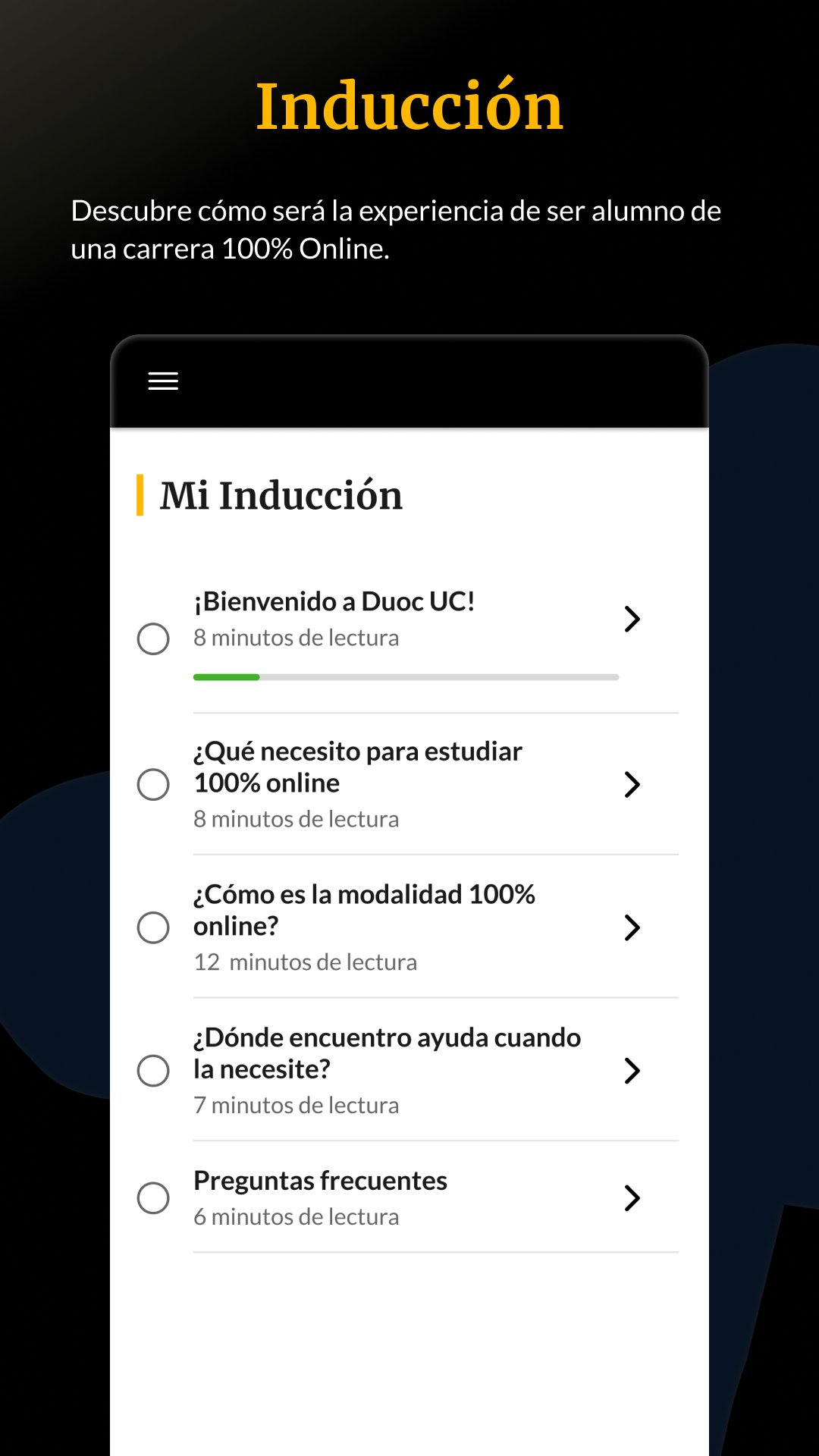Click the 8 minutos de lectura label
The height and width of the screenshot is (1456, 819).
tap(297, 638)
